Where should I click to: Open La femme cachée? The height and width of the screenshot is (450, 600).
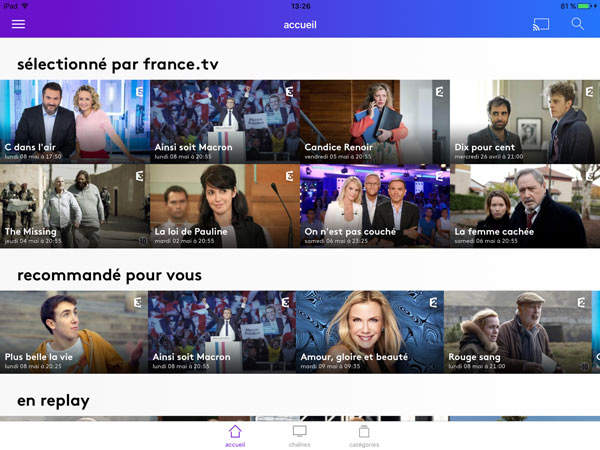[524, 205]
